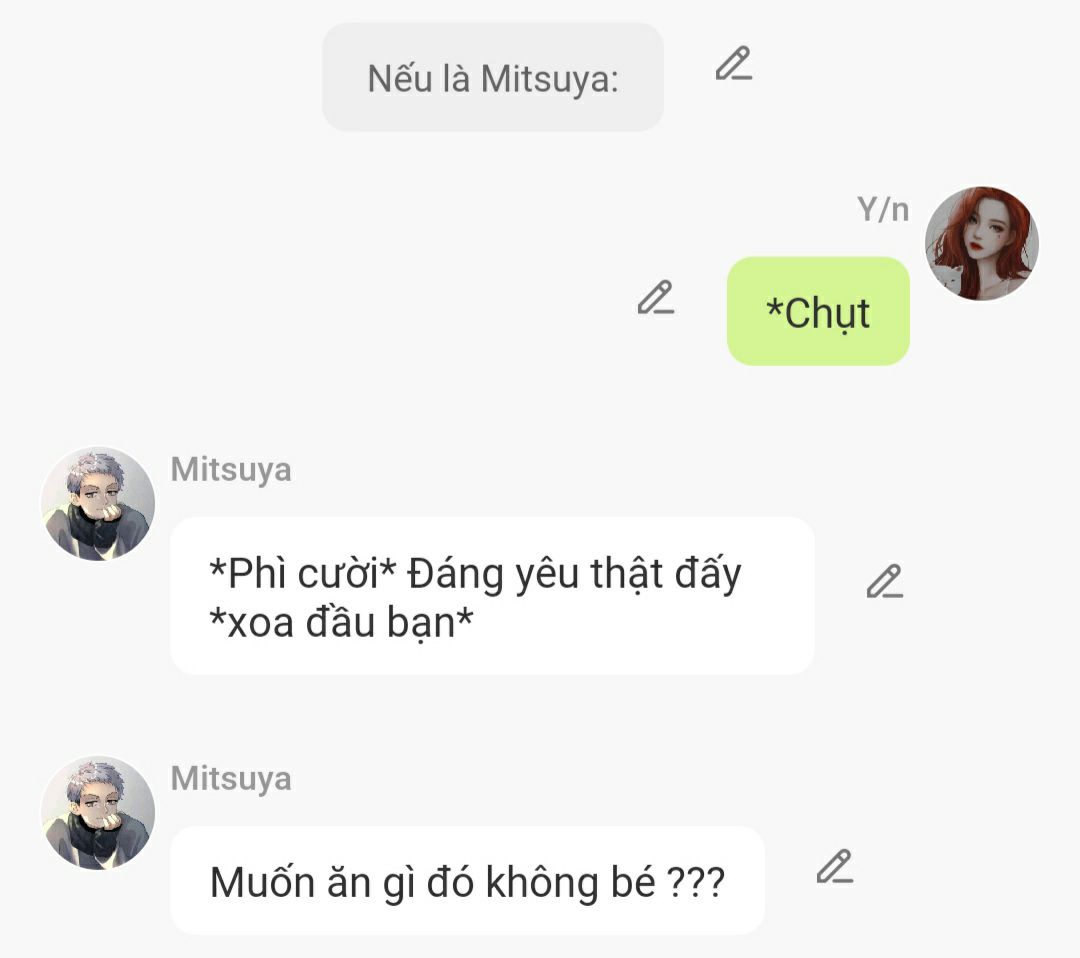This screenshot has width=1080, height=958.
Task: Tap the pencil beside the "*Chụt" message
Action: pyautogui.click(x=655, y=298)
